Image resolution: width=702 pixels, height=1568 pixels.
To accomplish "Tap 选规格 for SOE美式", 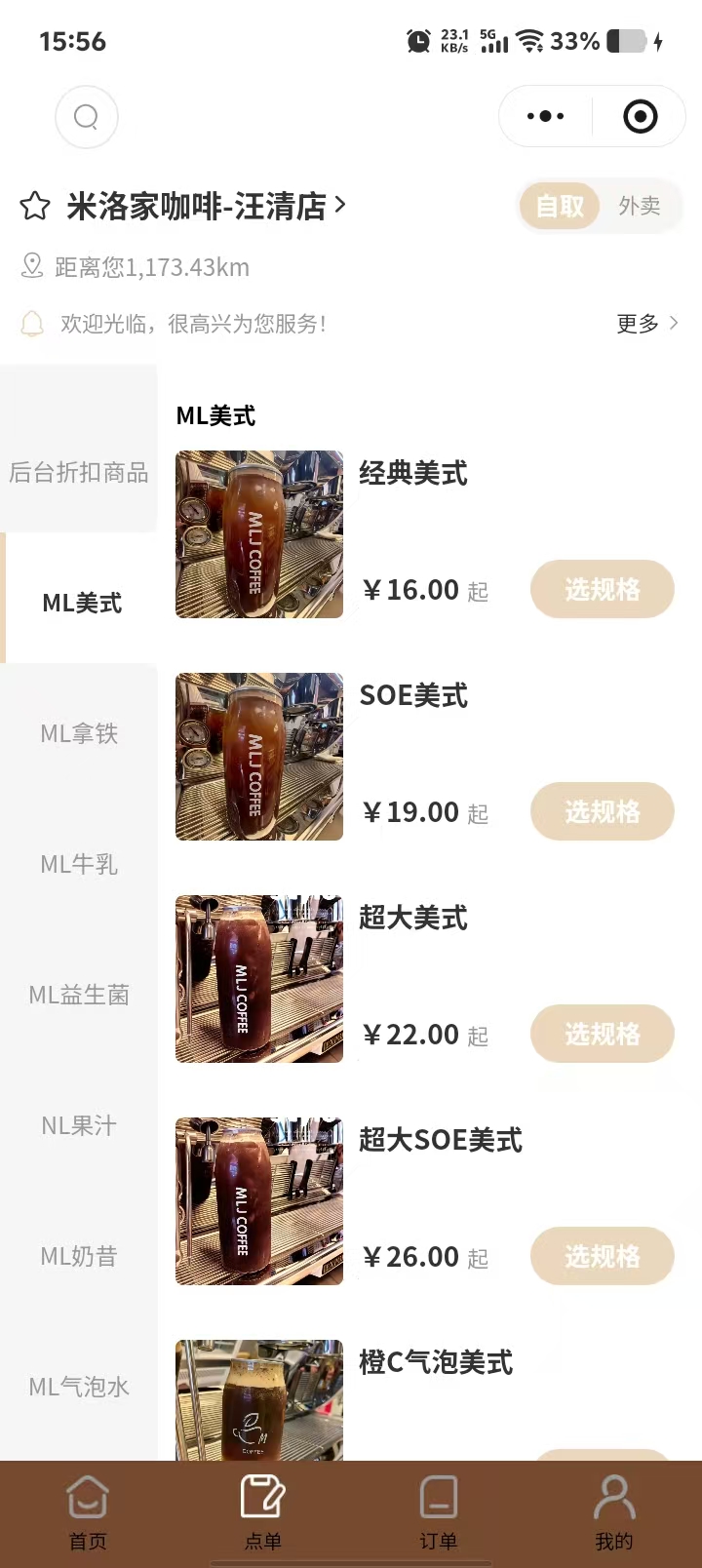I will pos(602,811).
